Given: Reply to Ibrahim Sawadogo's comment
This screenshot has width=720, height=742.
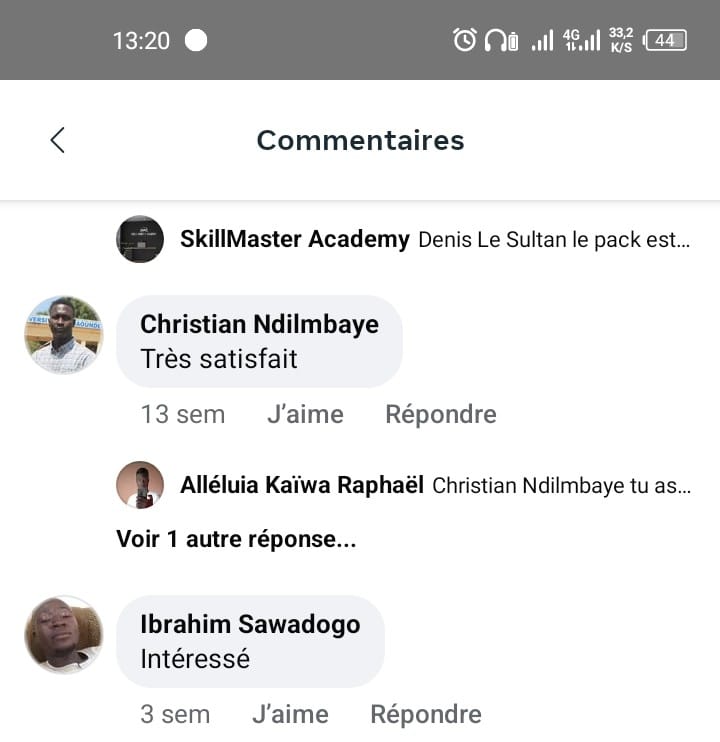Looking at the screenshot, I should 425,714.
